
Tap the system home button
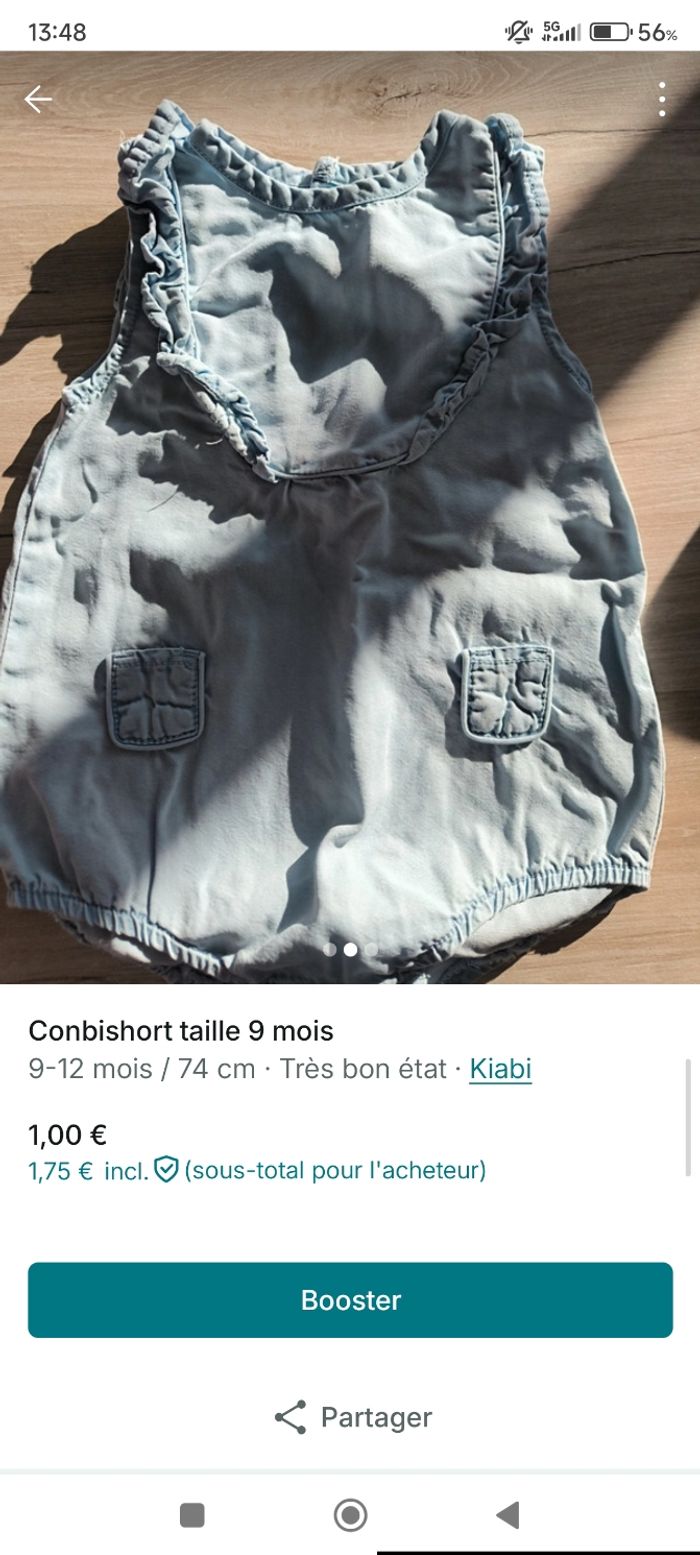pos(350,1515)
